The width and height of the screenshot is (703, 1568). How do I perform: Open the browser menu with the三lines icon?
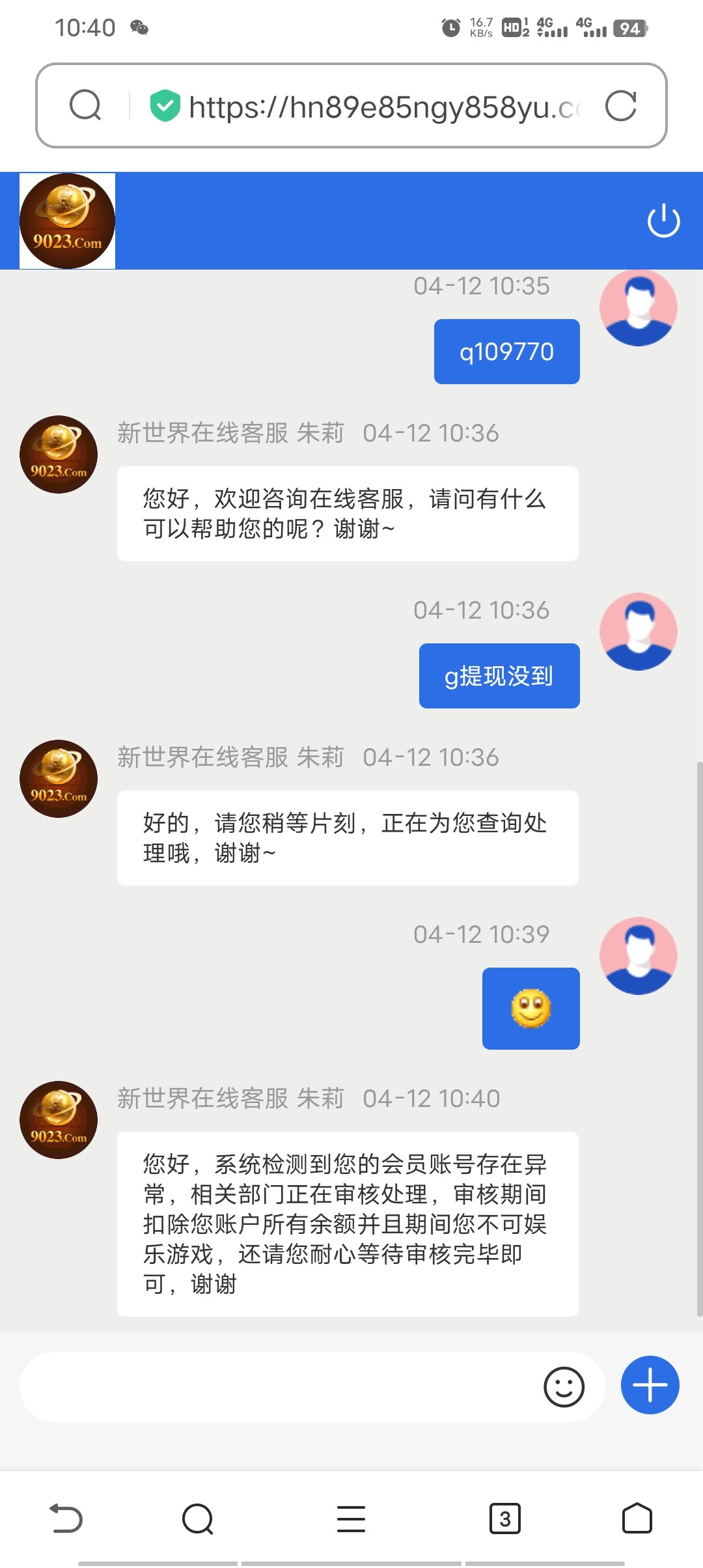[351, 1520]
